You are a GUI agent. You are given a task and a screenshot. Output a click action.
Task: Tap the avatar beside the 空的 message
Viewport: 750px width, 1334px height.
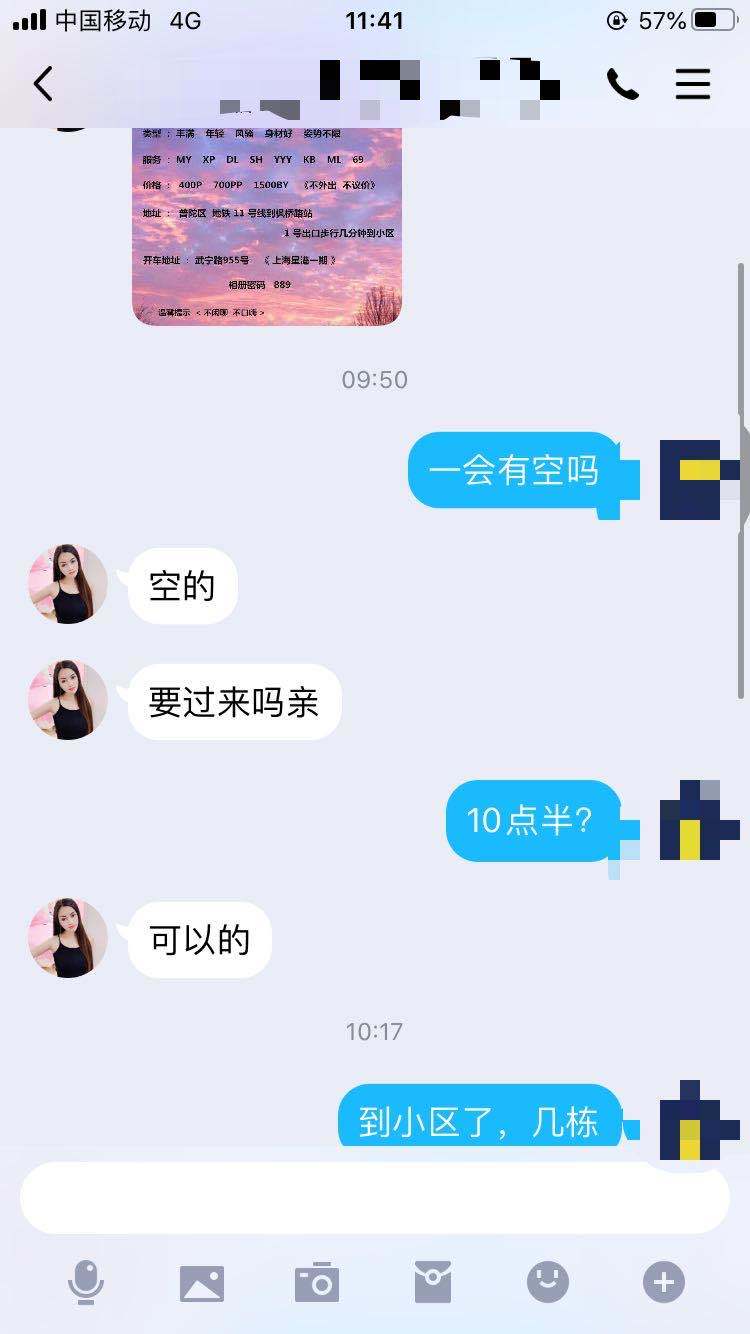coord(67,585)
